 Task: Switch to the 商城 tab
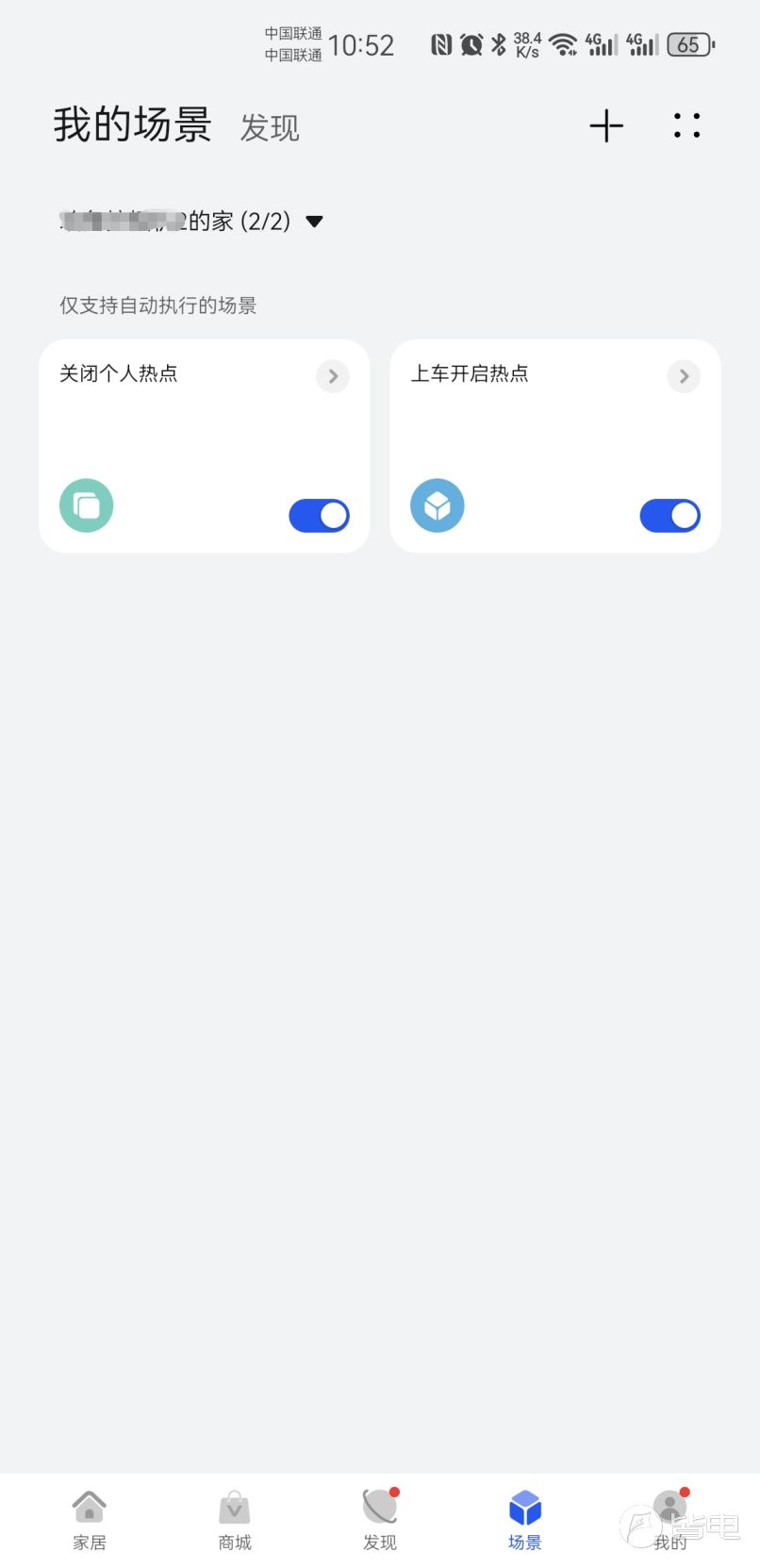pos(235,1520)
